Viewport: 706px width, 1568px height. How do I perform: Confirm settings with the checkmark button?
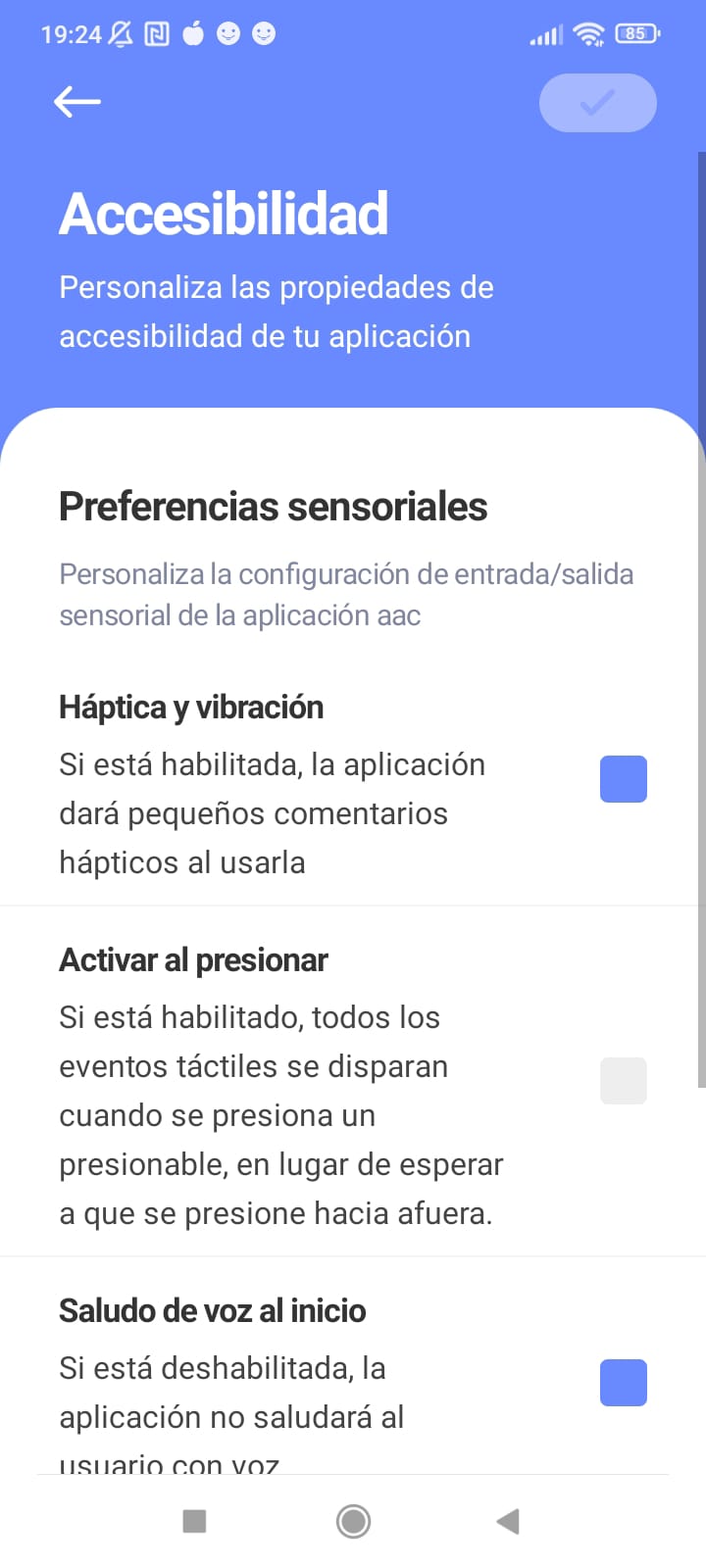tap(597, 102)
